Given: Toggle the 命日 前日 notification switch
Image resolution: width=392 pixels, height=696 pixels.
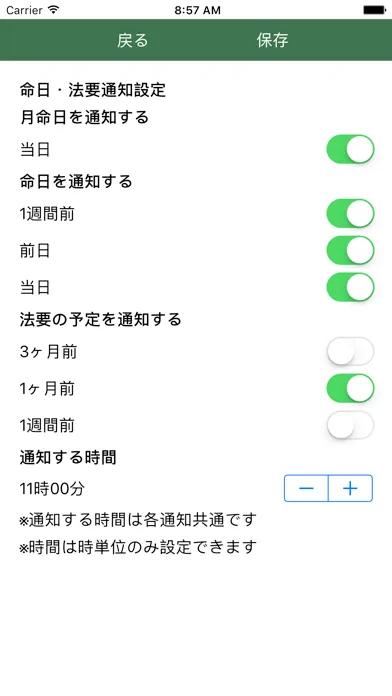Looking at the screenshot, I should [x=350, y=250].
